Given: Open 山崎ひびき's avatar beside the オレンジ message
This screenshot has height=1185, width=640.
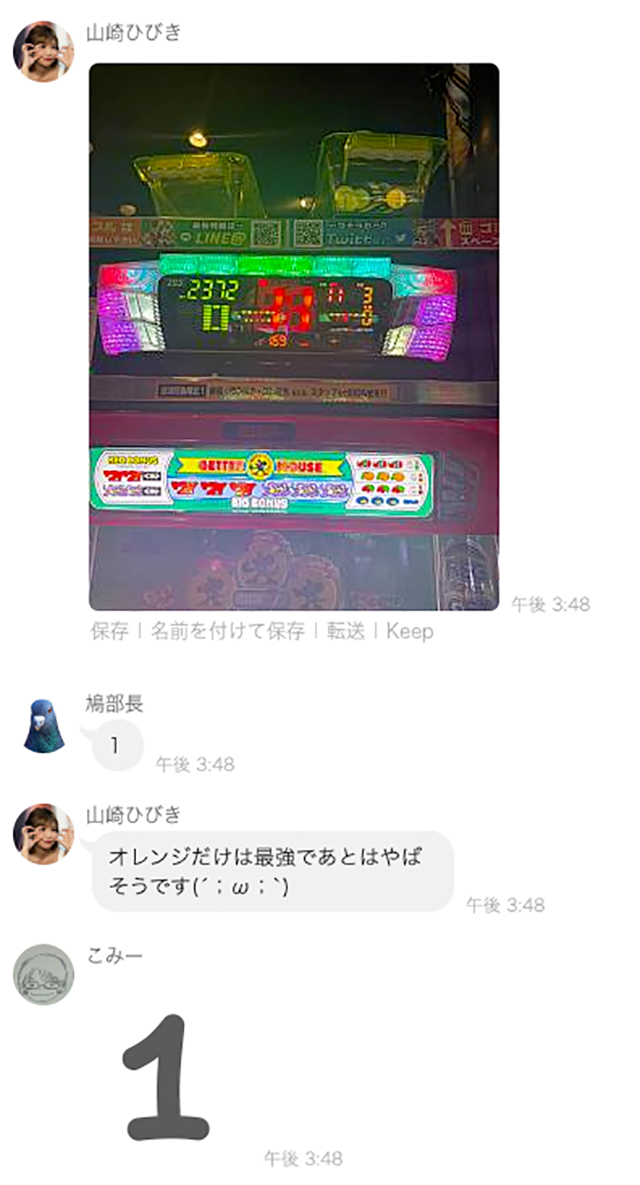Looking at the screenshot, I should coord(43,833).
